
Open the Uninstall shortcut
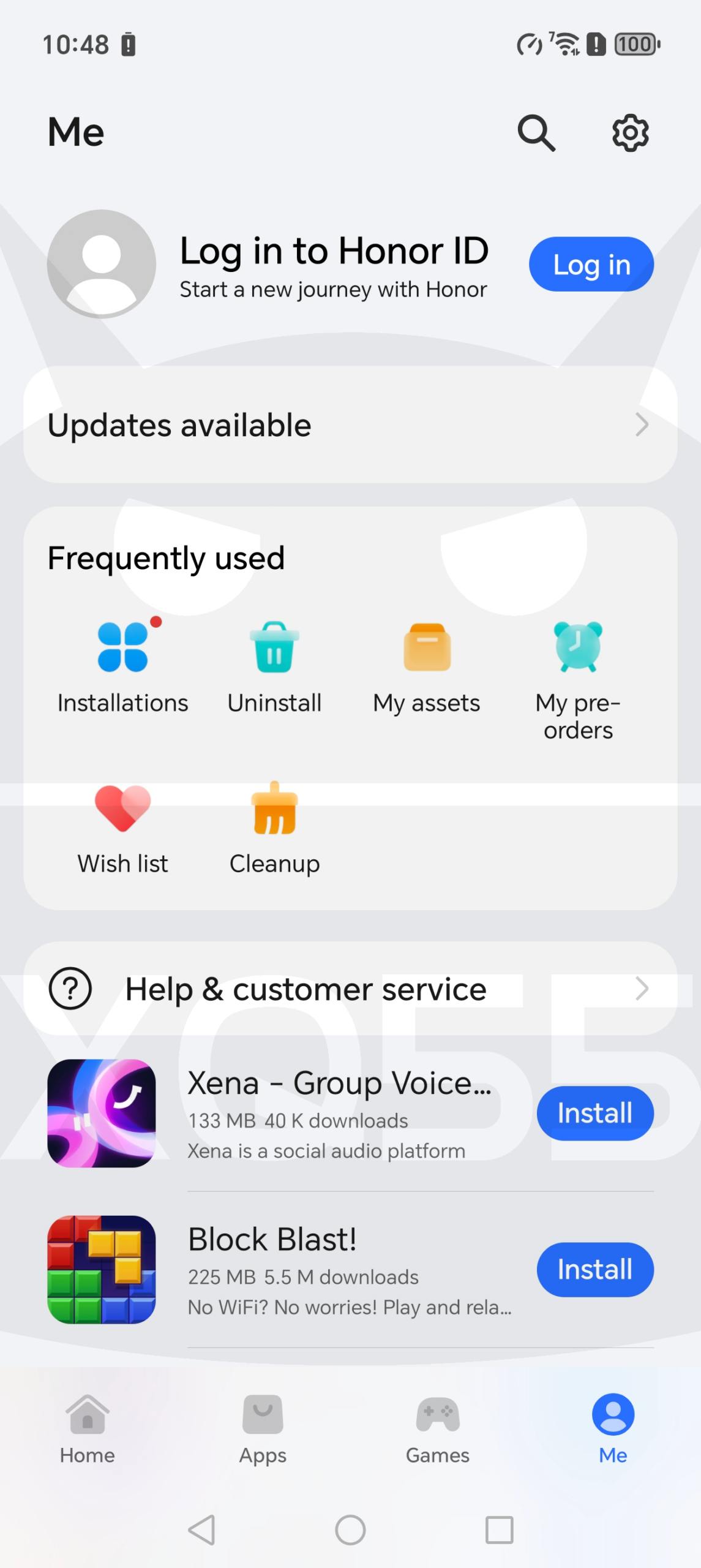pyautogui.click(x=274, y=668)
